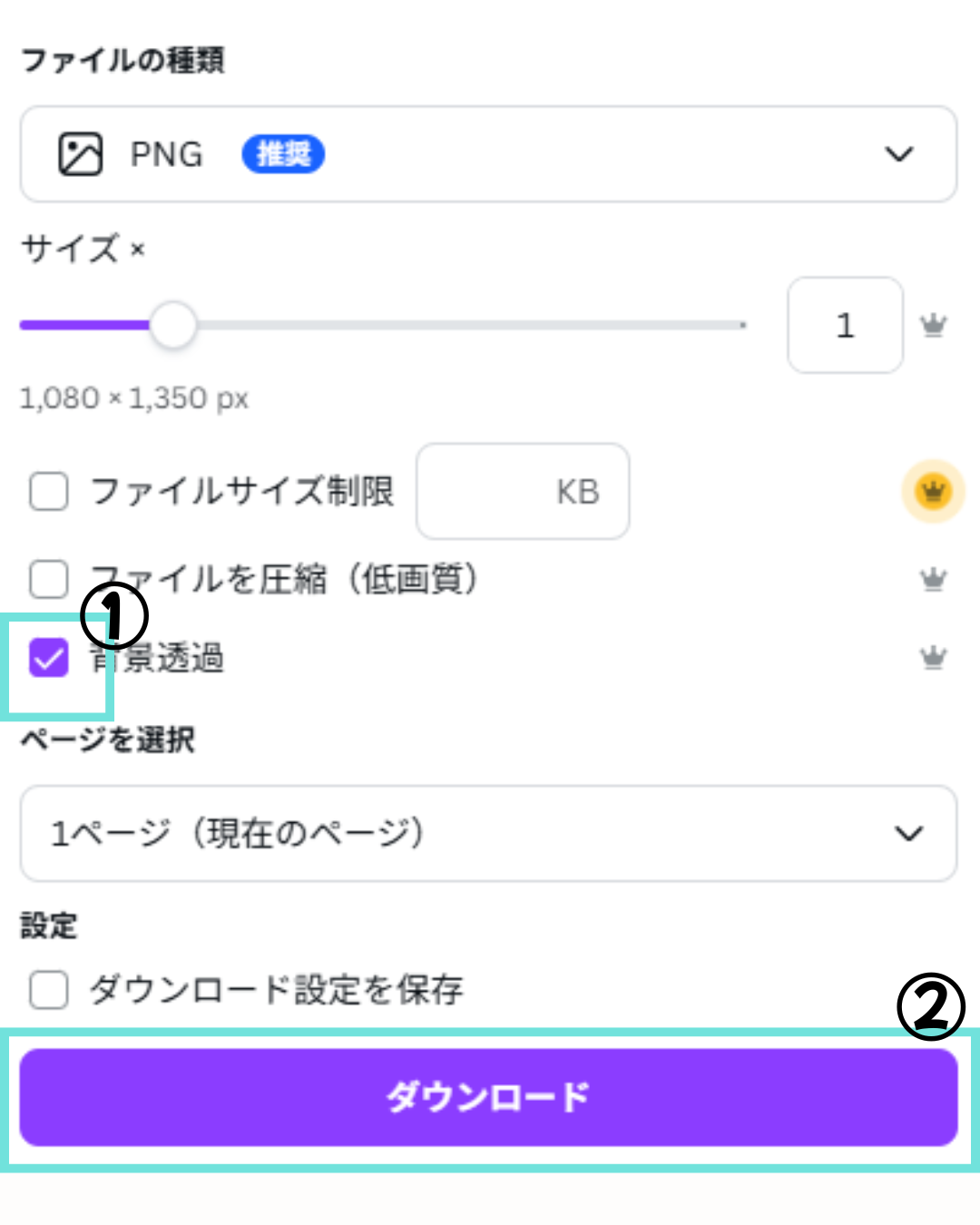Check ダウンロード設定を保存 option

click(x=49, y=989)
